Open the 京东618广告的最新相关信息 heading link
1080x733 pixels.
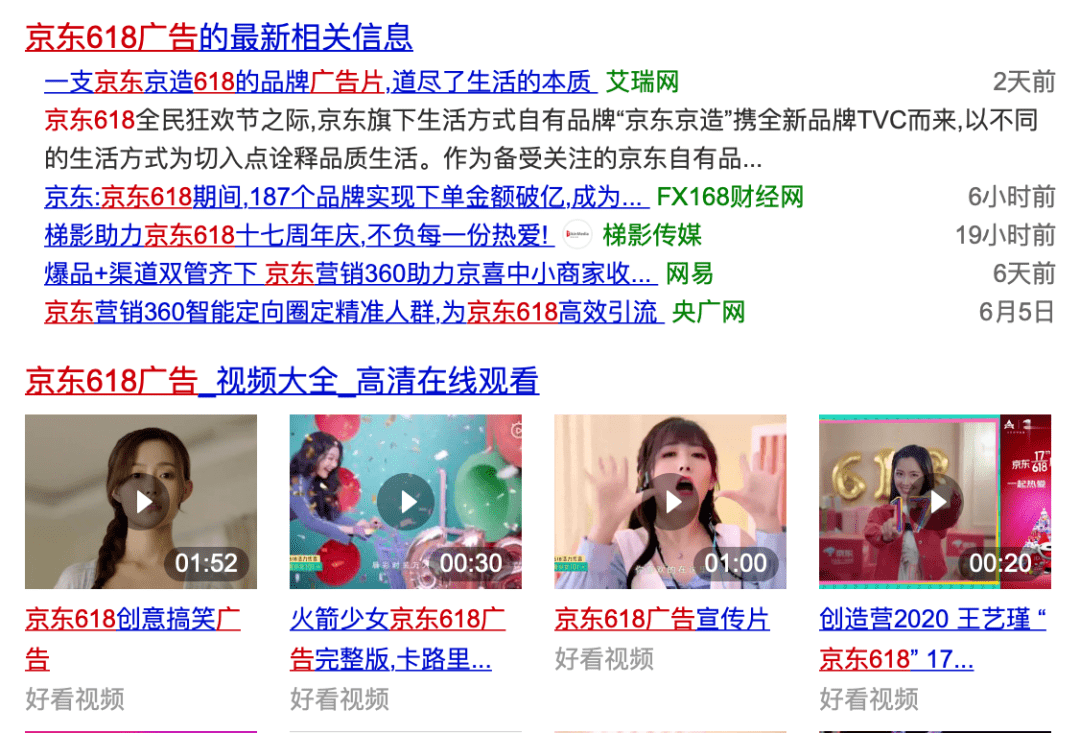coord(218,38)
